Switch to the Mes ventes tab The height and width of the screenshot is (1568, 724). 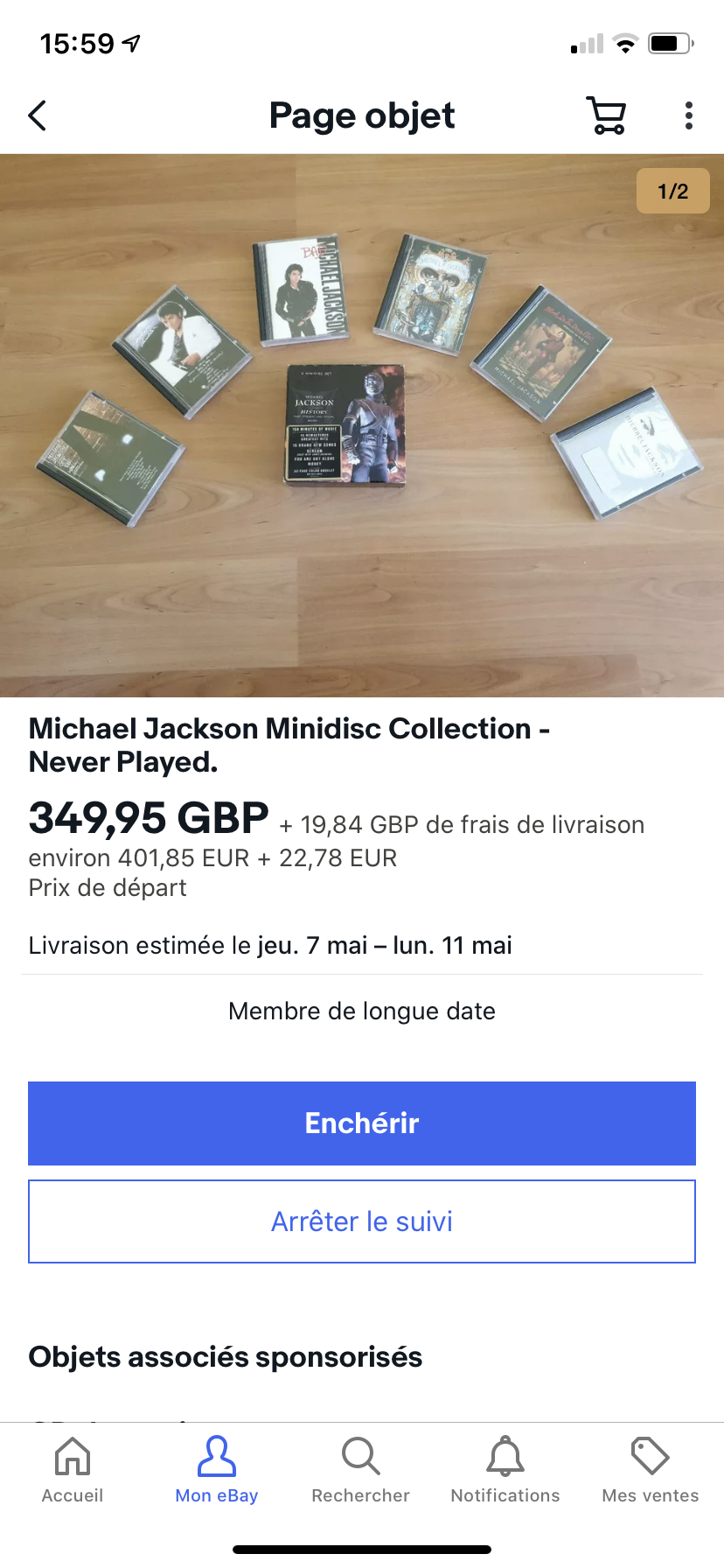[x=651, y=1470]
